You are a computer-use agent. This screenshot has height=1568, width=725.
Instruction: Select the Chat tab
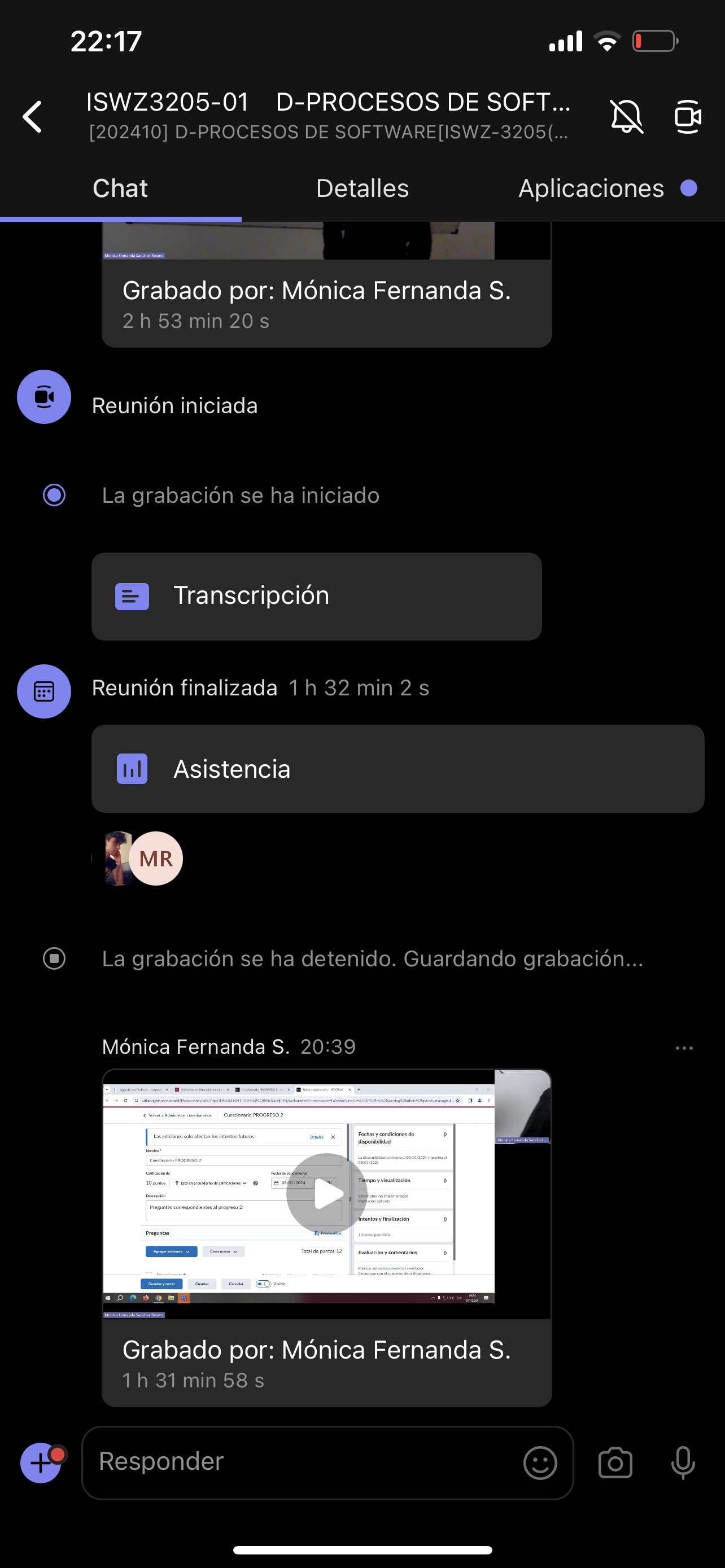pos(120,189)
